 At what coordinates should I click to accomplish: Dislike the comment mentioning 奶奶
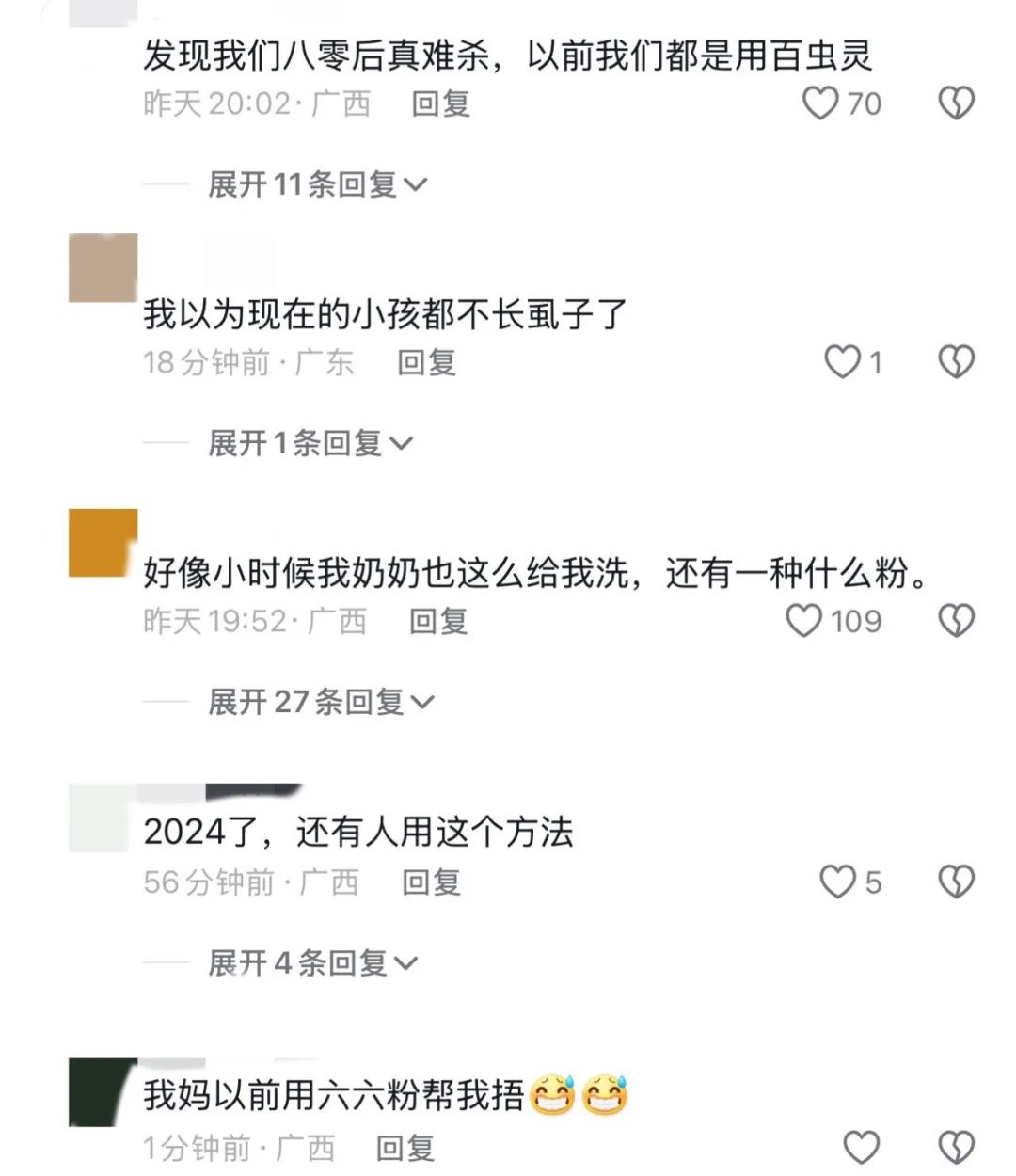(956, 621)
